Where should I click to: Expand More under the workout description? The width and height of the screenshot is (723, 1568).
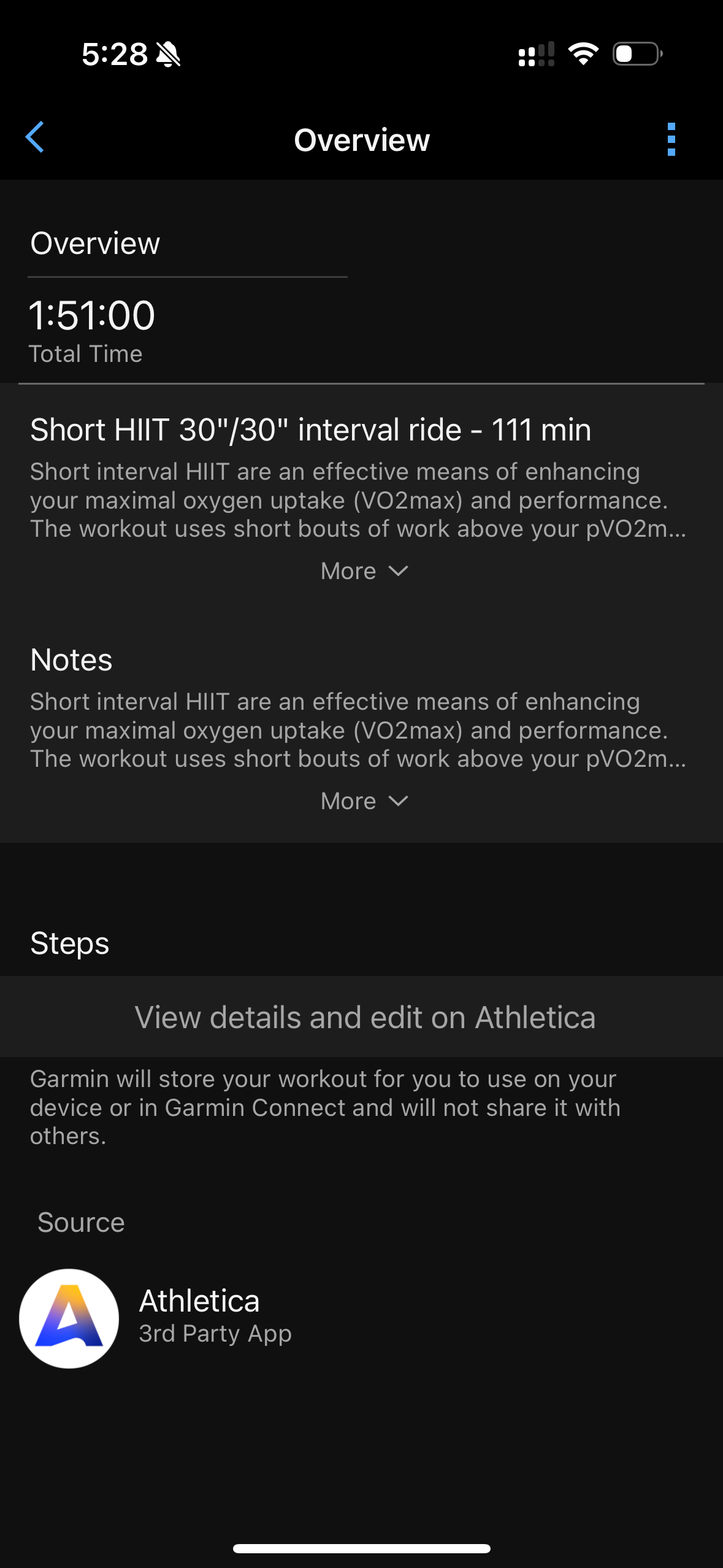pyautogui.click(x=364, y=571)
